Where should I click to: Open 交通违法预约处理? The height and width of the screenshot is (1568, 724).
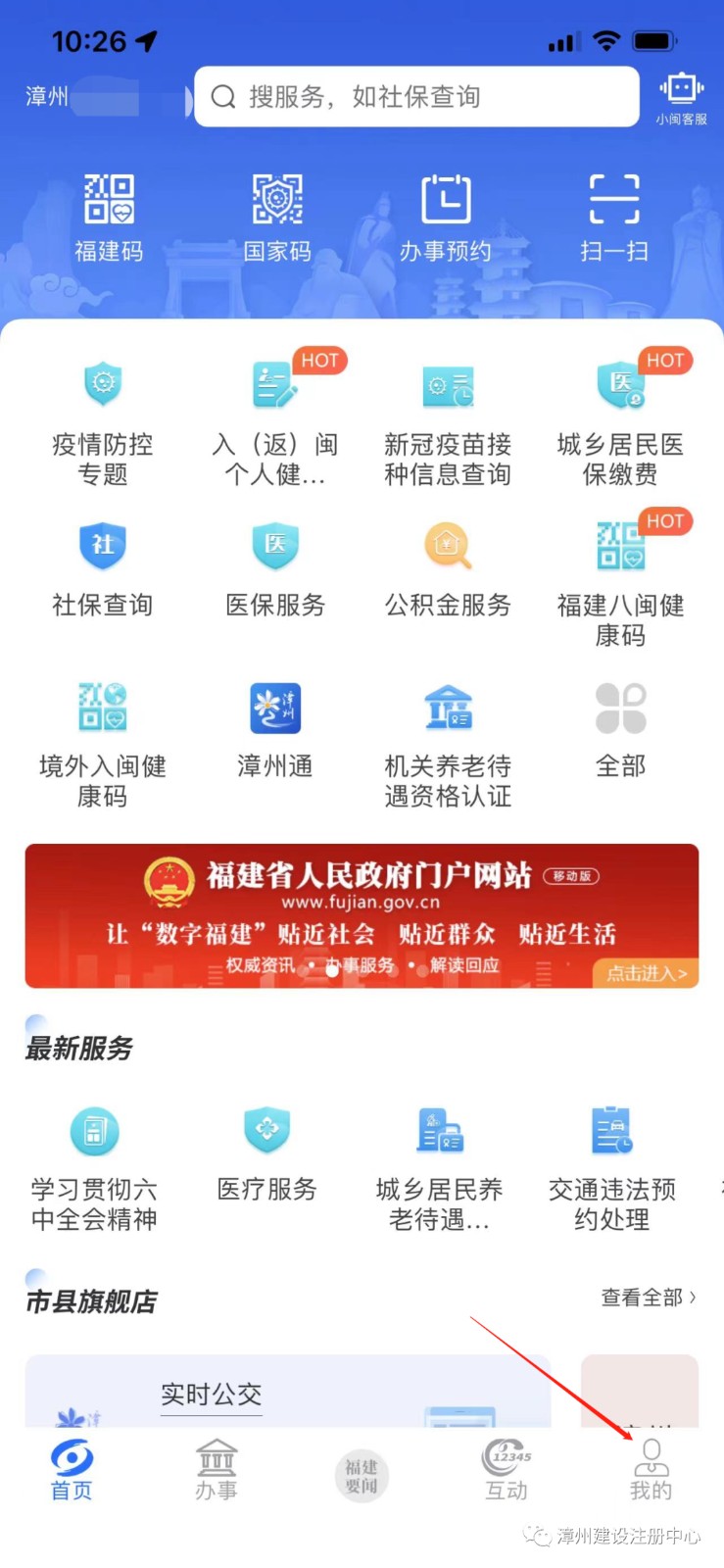pos(612,1168)
